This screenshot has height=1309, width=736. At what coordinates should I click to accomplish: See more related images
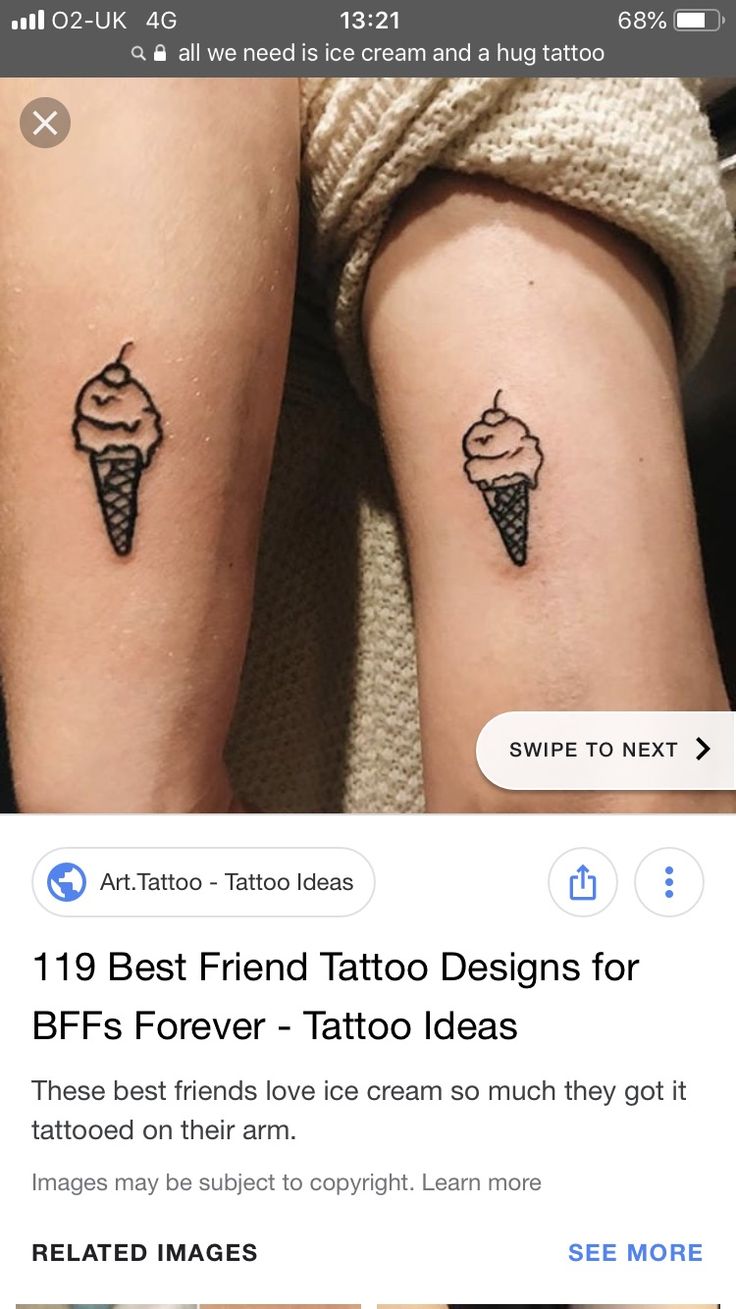(635, 1252)
